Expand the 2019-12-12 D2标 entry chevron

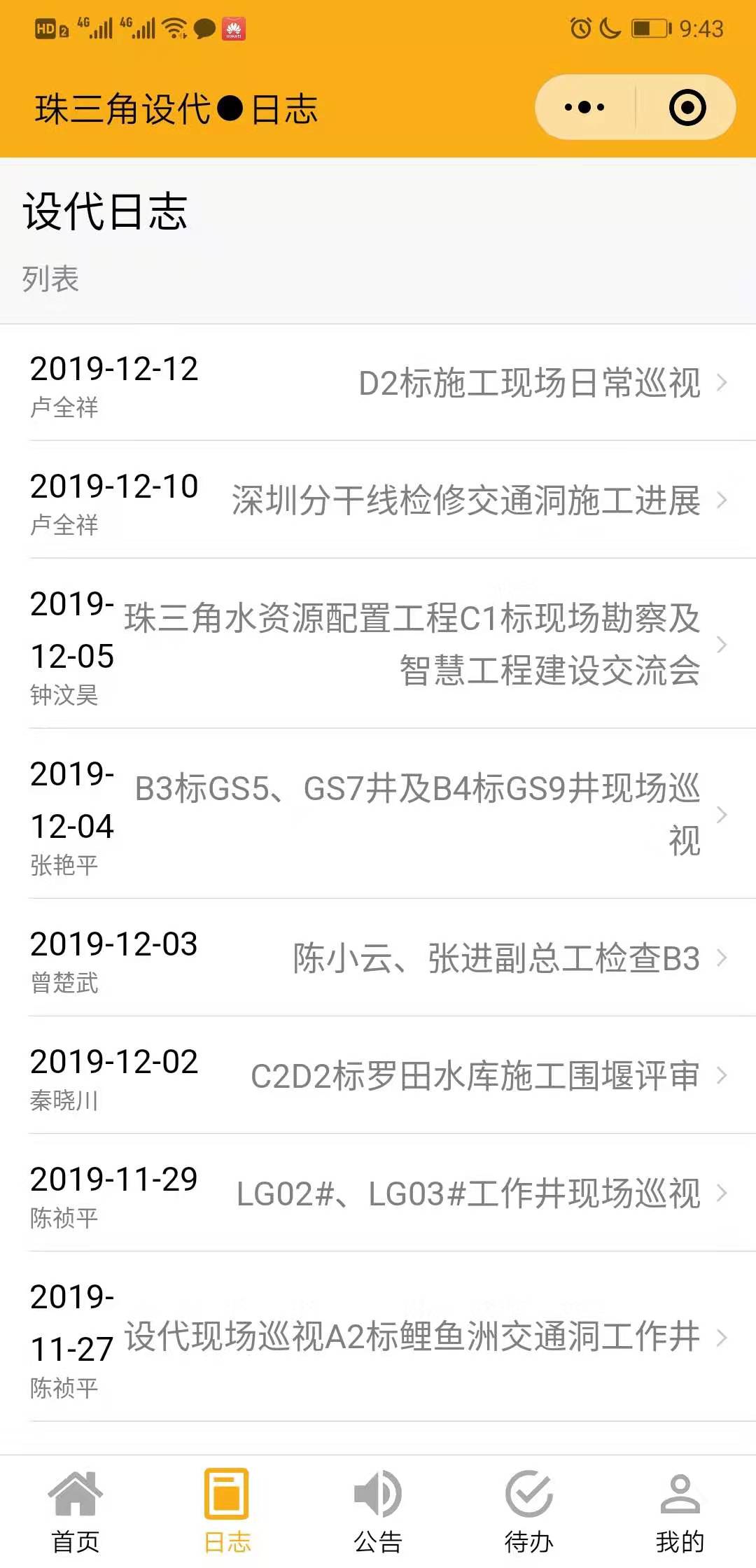[724, 382]
